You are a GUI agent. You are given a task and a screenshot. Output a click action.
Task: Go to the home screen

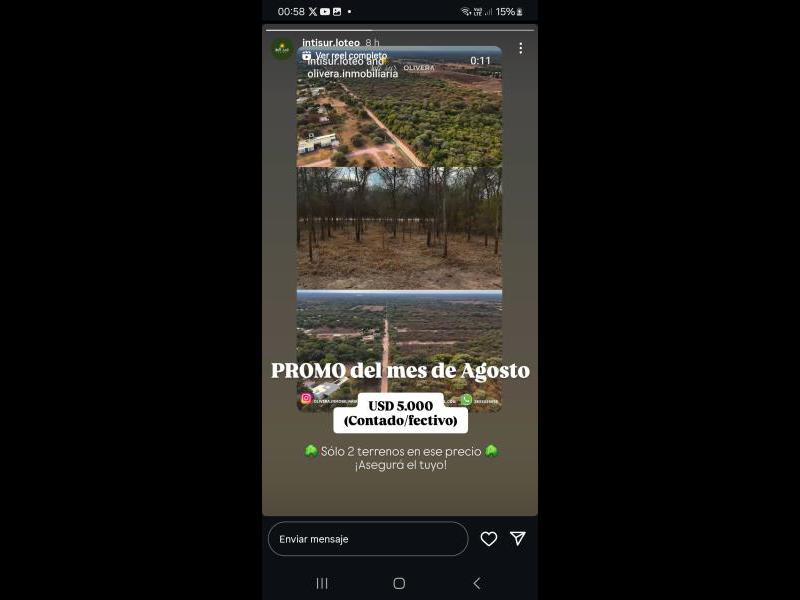(x=399, y=583)
